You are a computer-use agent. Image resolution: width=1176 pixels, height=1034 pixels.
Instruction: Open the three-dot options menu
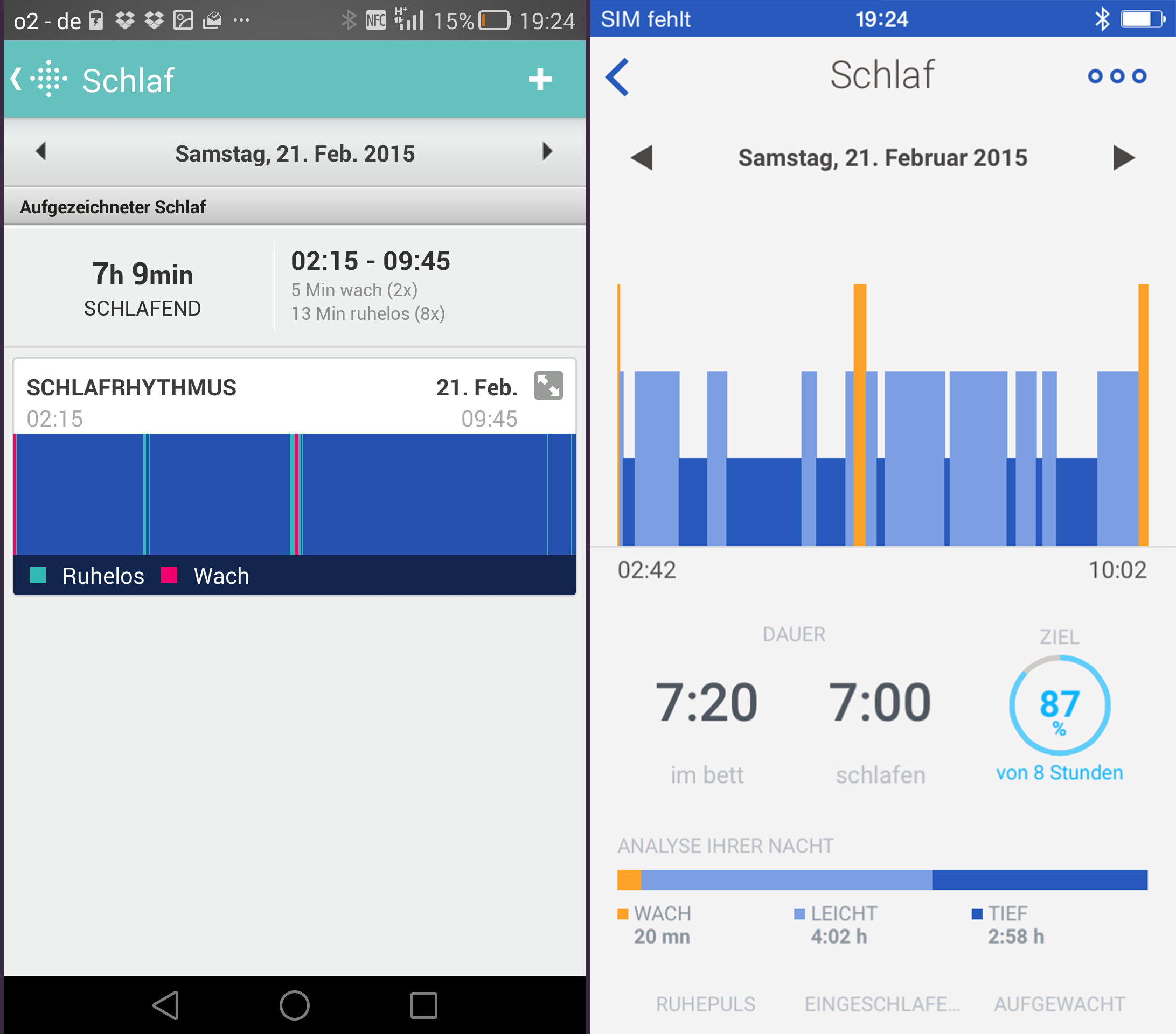[x=1116, y=76]
